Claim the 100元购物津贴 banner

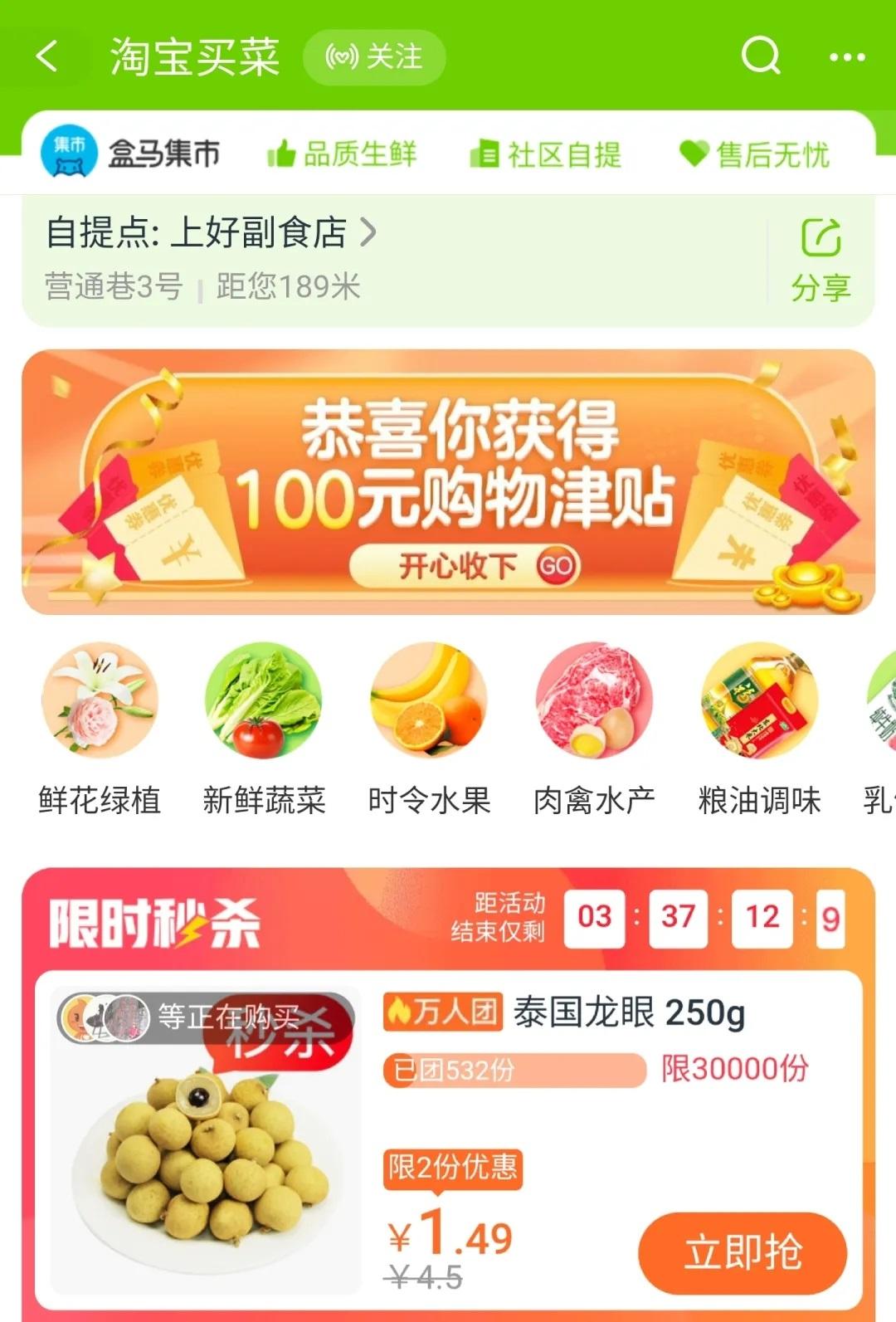(463, 566)
